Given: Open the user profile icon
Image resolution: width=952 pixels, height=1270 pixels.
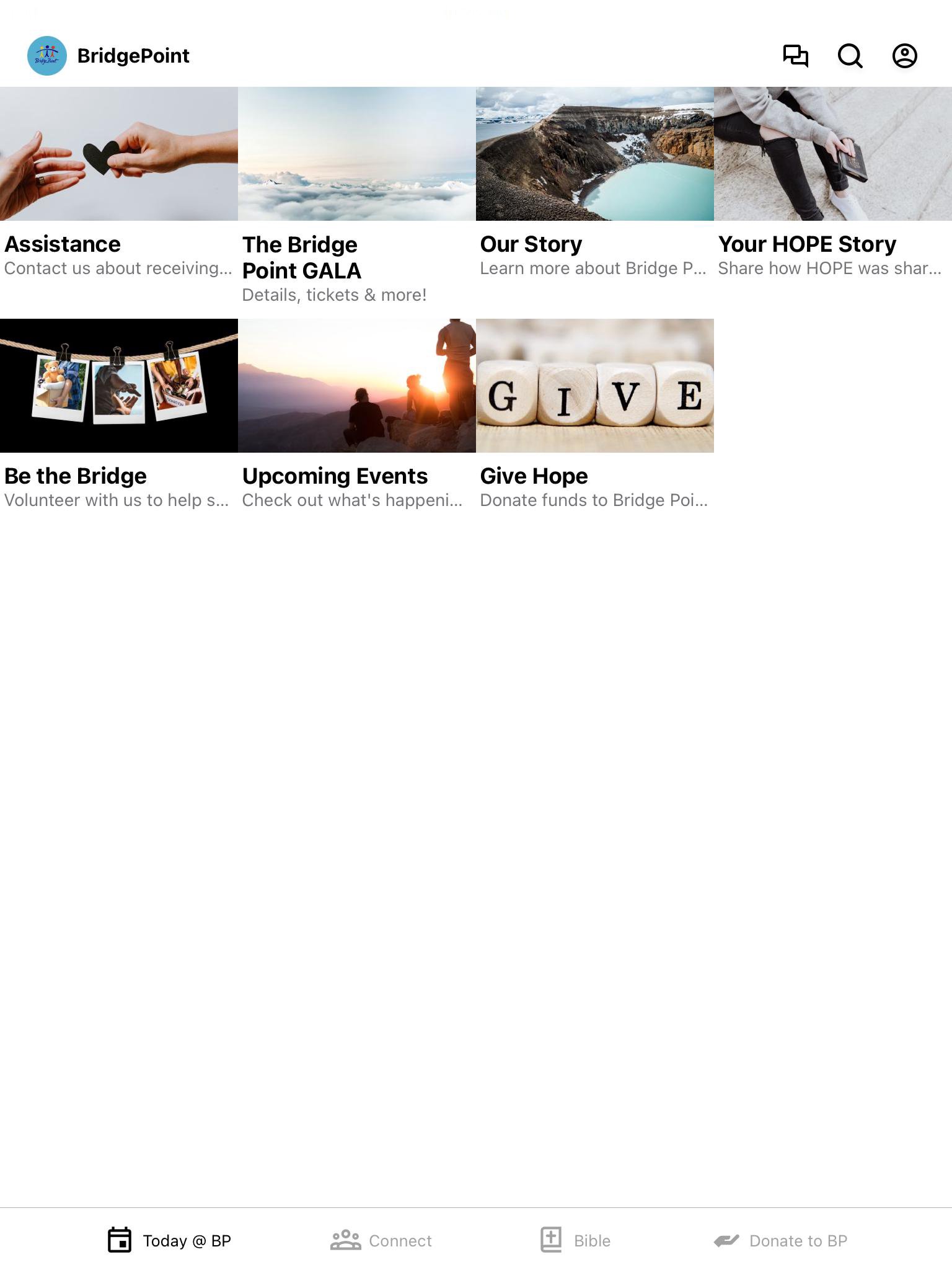Looking at the screenshot, I should point(904,56).
